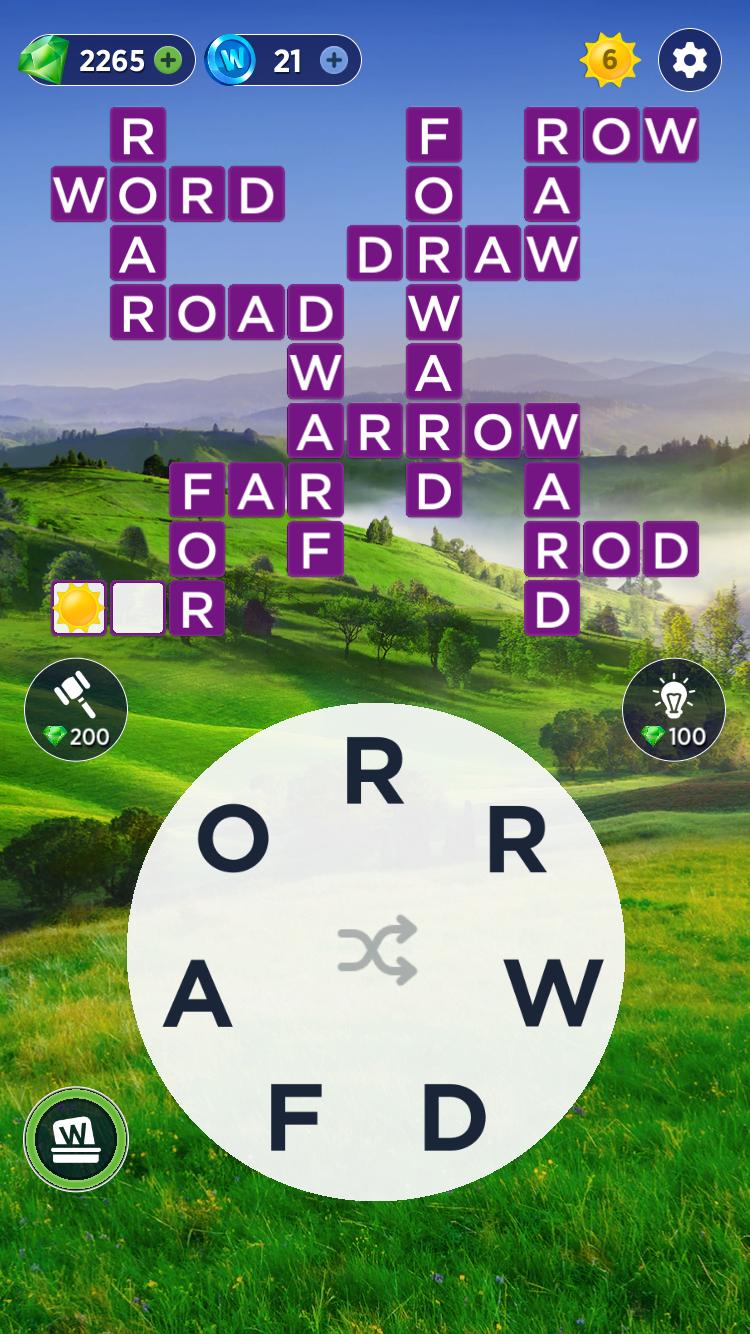Add more green gems

pos(169,61)
